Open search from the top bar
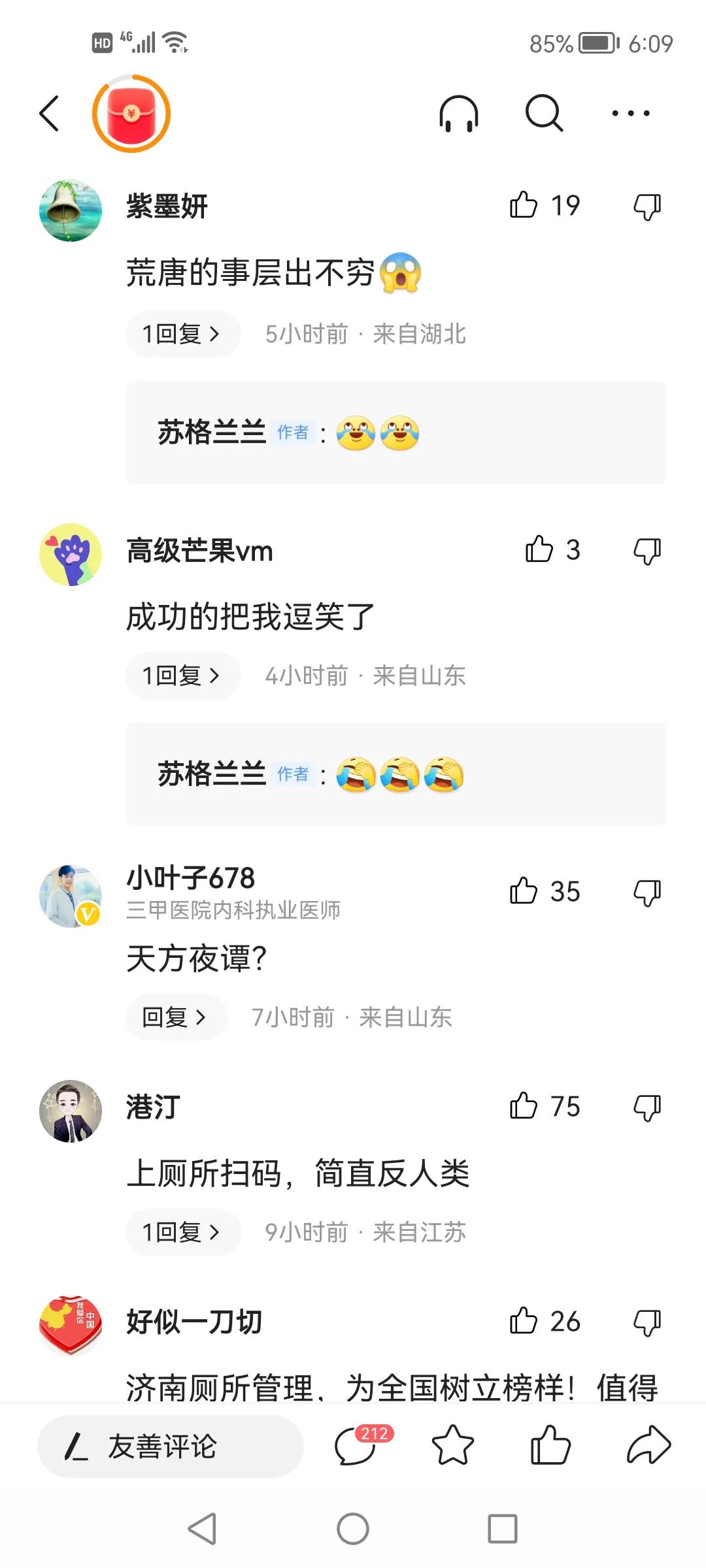The height and width of the screenshot is (1568, 706). click(x=545, y=113)
